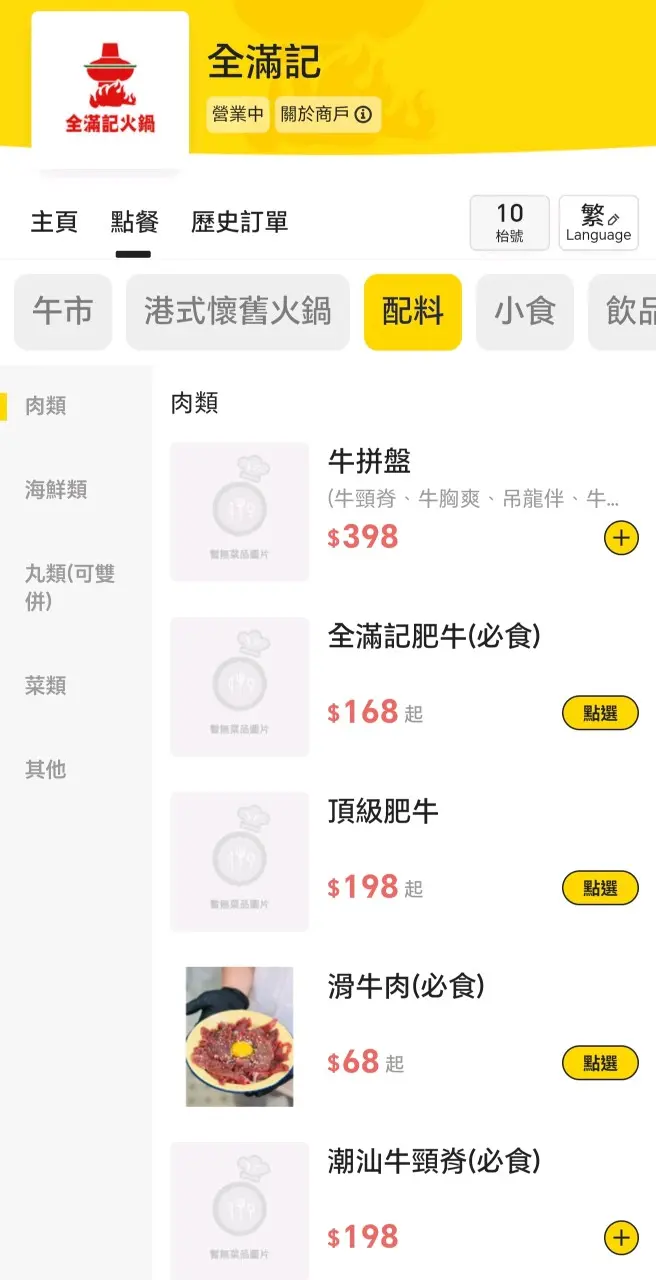The width and height of the screenshot is (656, 1280).
Task: Switch to the 歷史訂單 tab
Action: 239,222
